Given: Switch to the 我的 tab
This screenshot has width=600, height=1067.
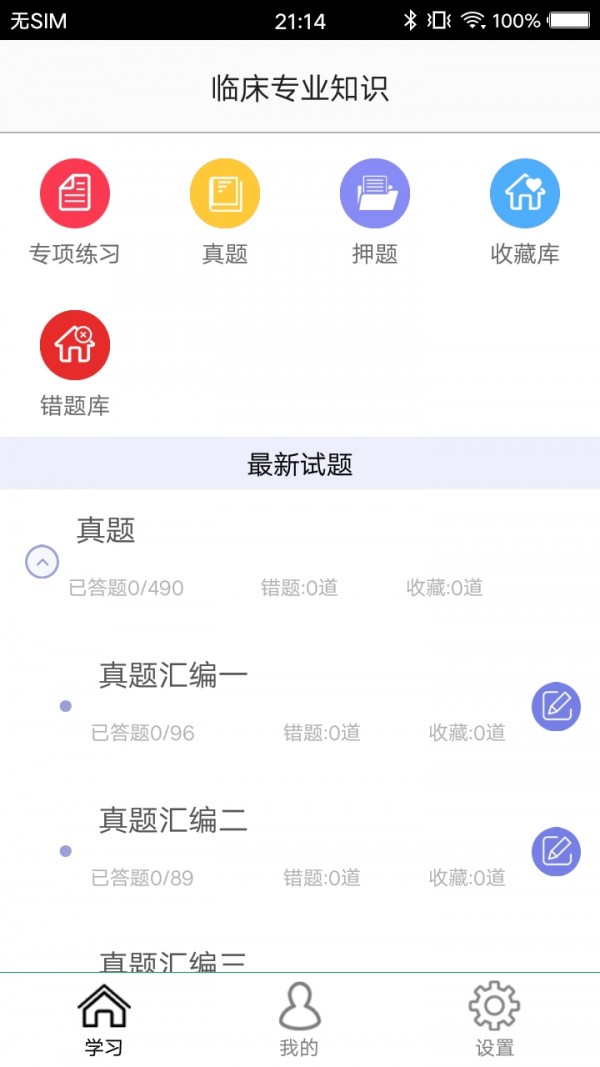Looking at the screenshot, I should [x=299, y=1018].
